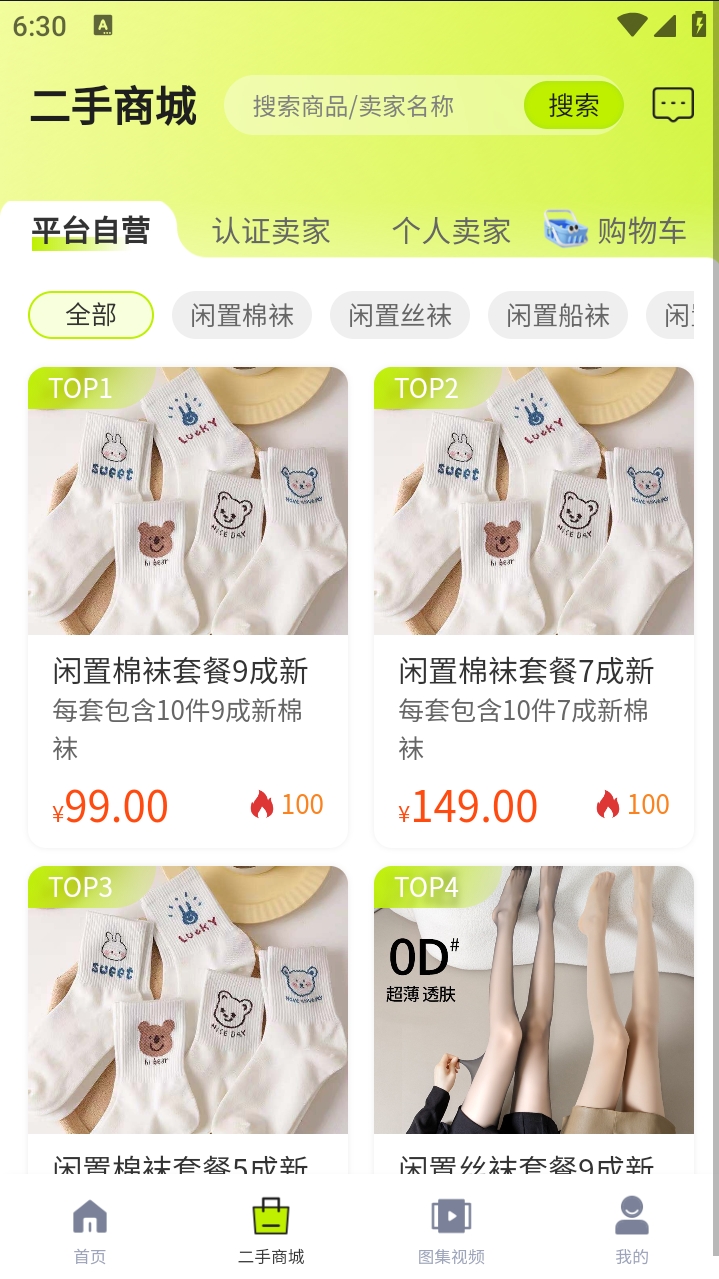Filter by 闲置船袜 chip
719x1279 pixels.
coord(558,316)
